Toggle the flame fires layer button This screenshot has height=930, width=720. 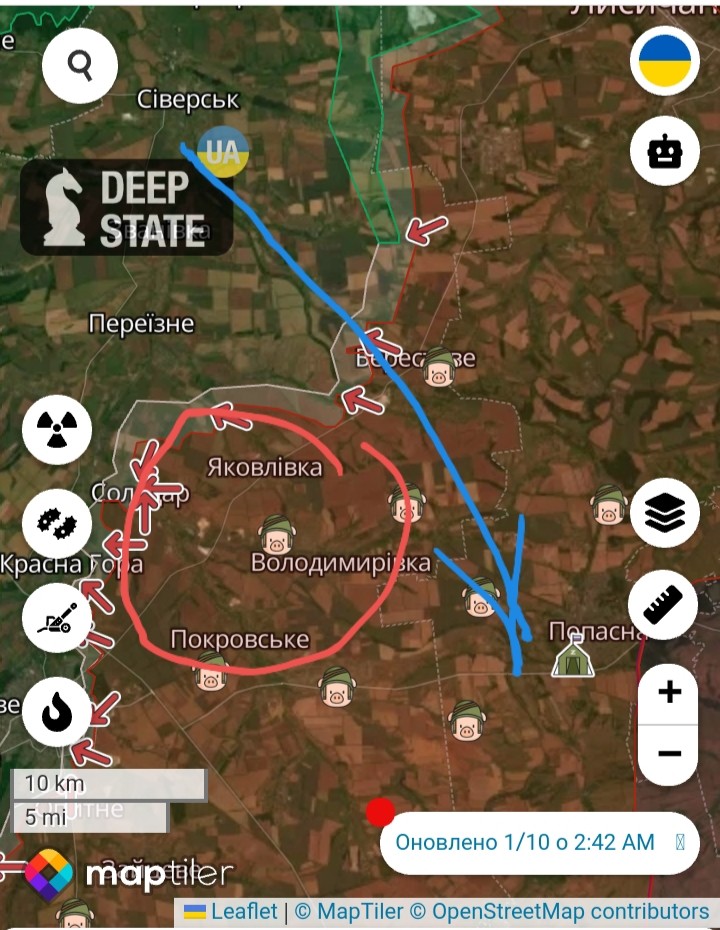(x=57, y=712)
